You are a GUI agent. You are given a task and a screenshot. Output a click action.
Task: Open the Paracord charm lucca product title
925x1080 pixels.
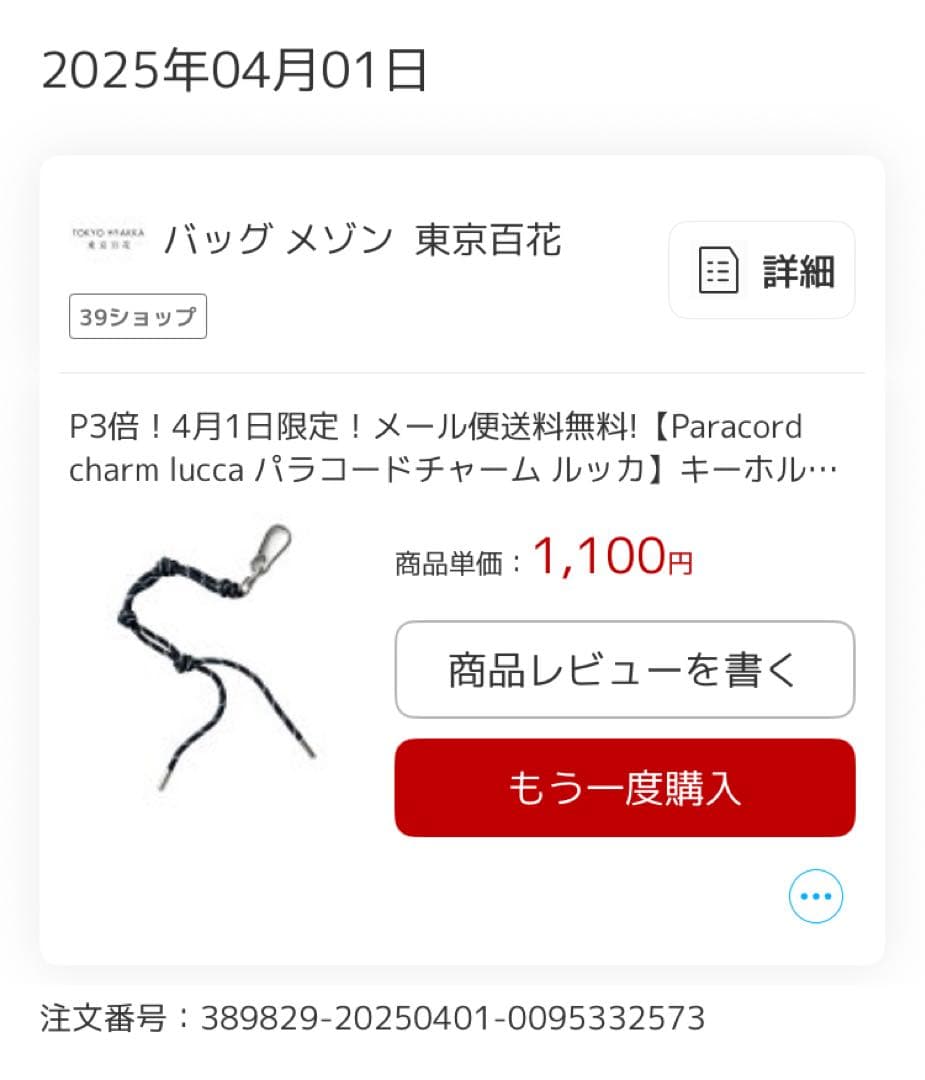[453, 448]
